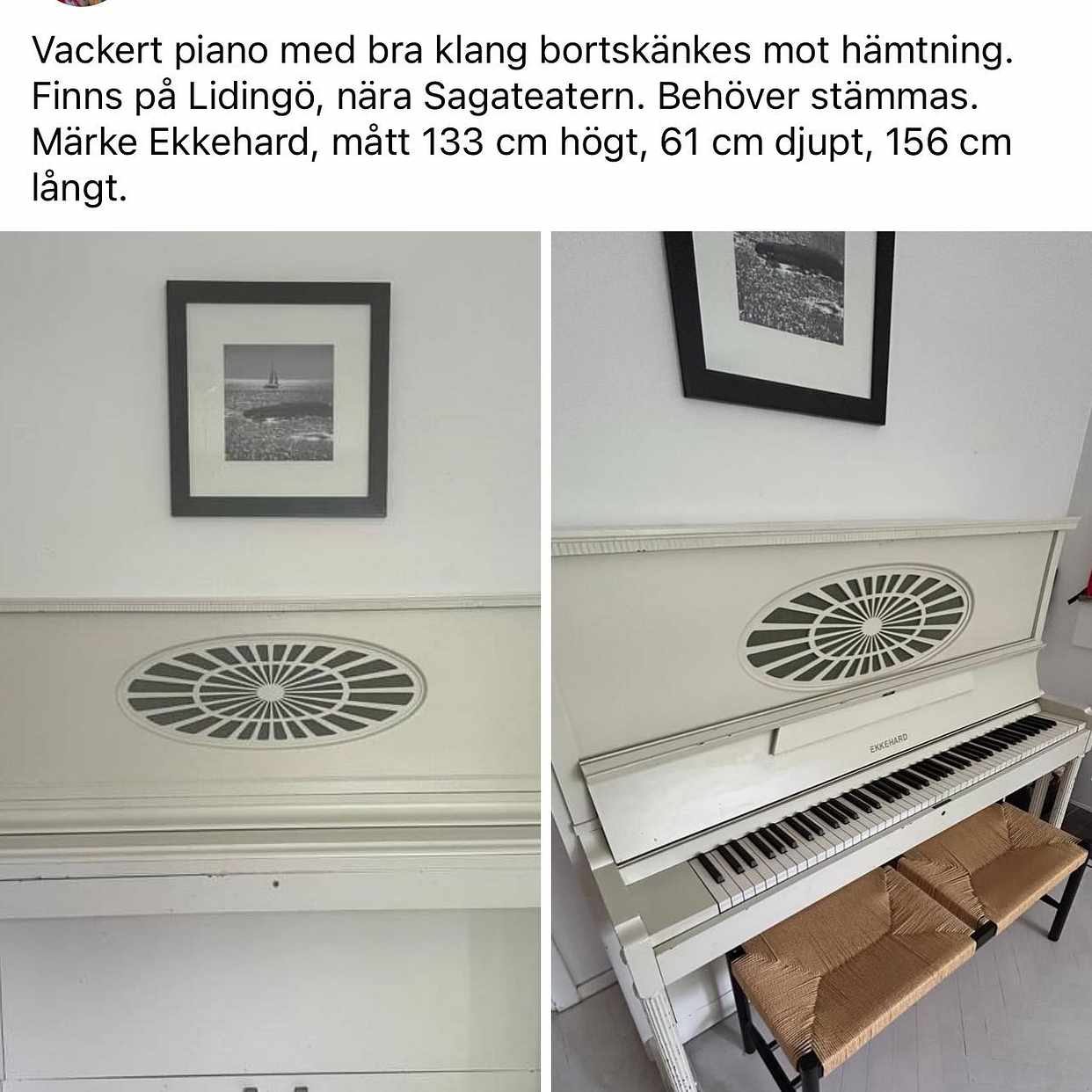
Task: Open the right photo showing the piano keyboard and bench
Action: [821, 661]
